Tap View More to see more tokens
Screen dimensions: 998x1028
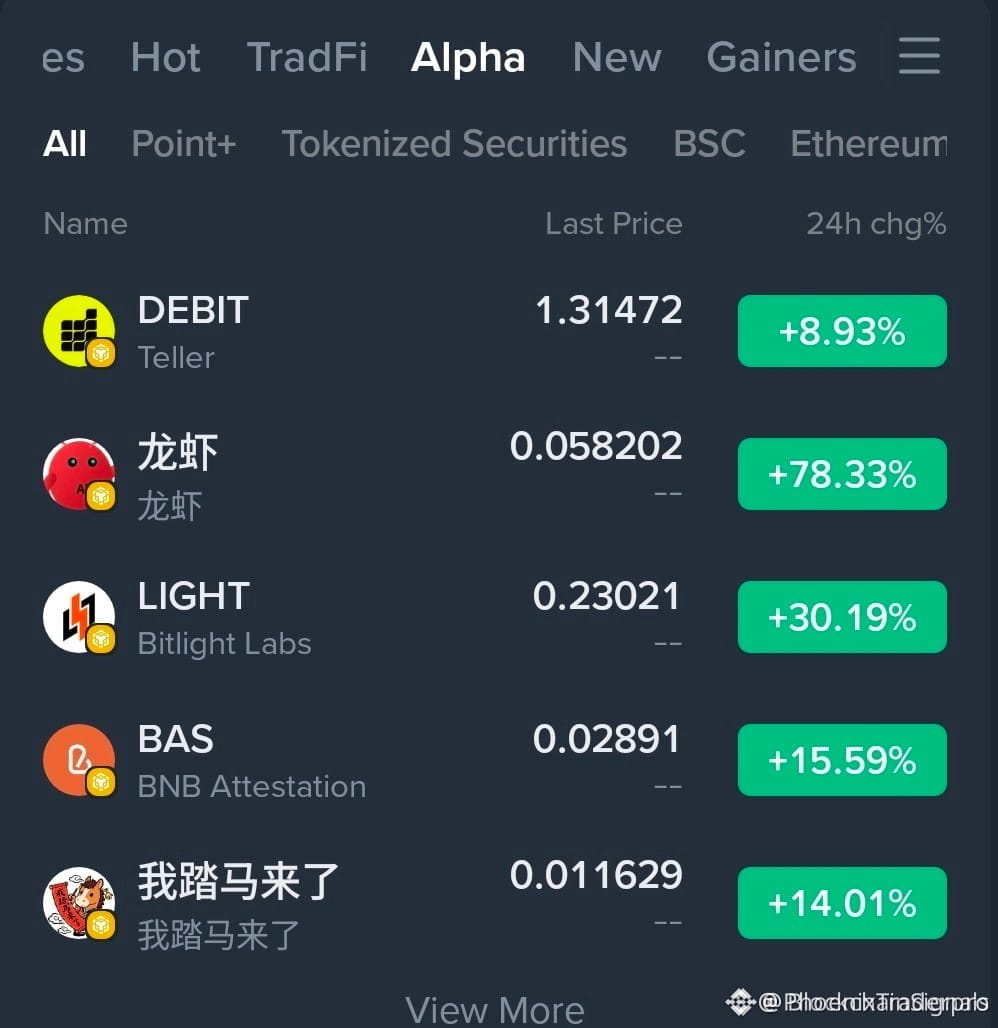[x=494, y=1010]
